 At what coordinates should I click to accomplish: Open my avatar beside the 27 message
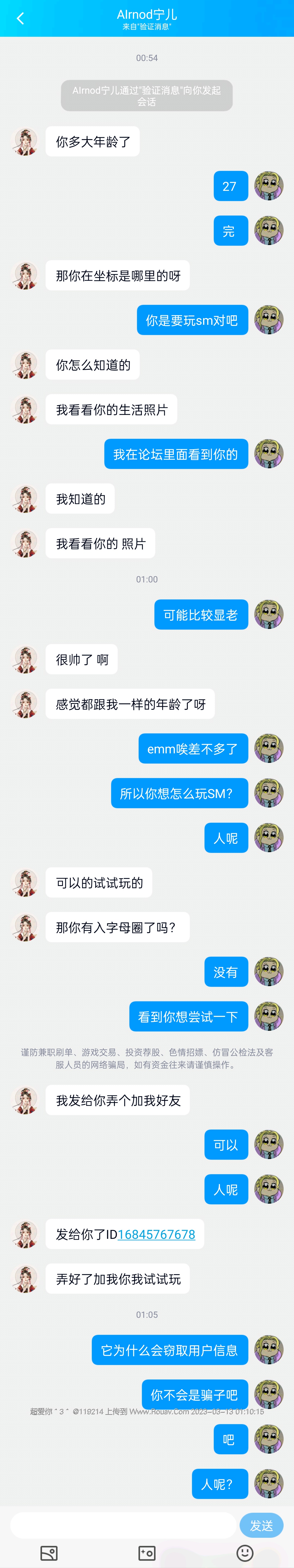268,186
